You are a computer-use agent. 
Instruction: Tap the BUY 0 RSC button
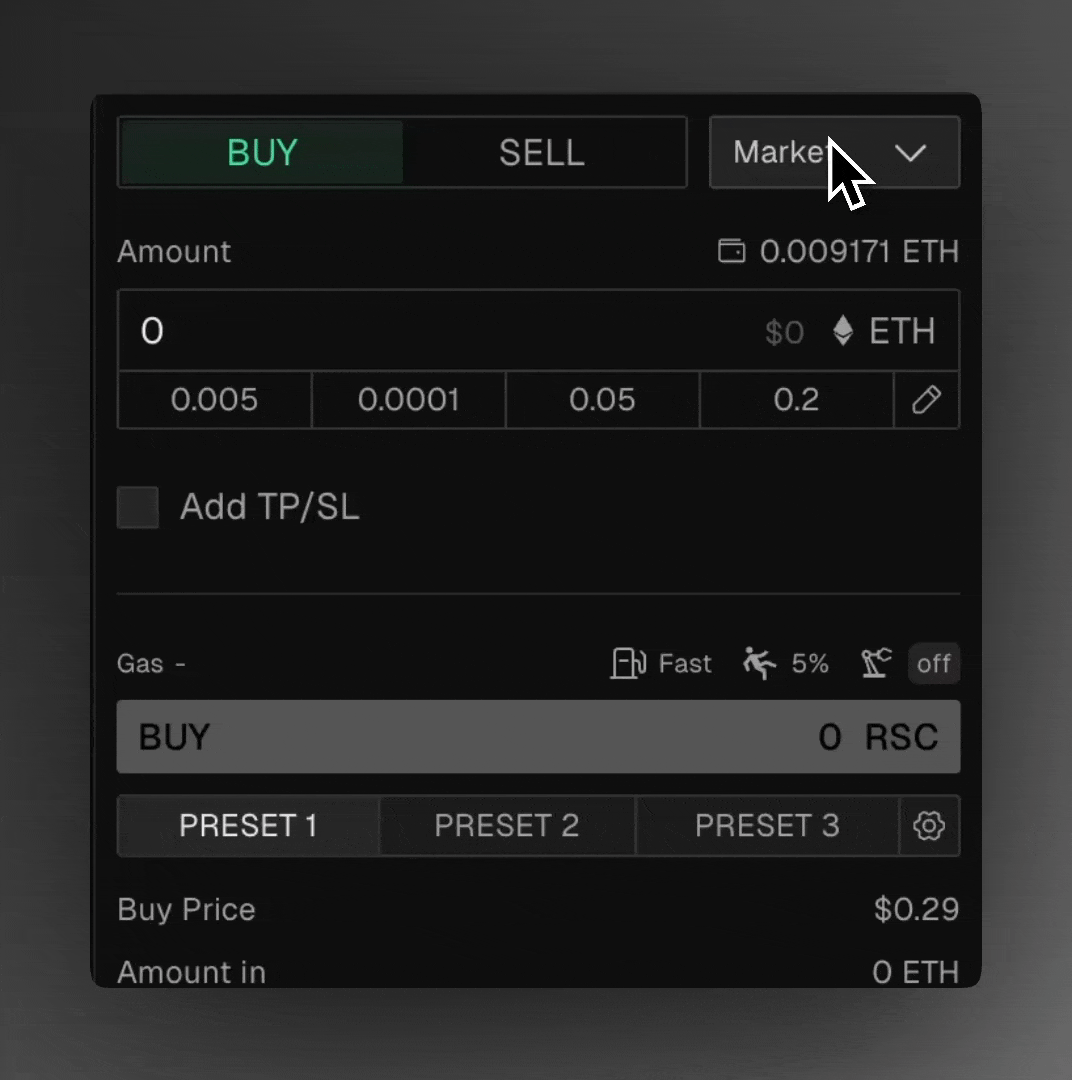pos(538,737)
